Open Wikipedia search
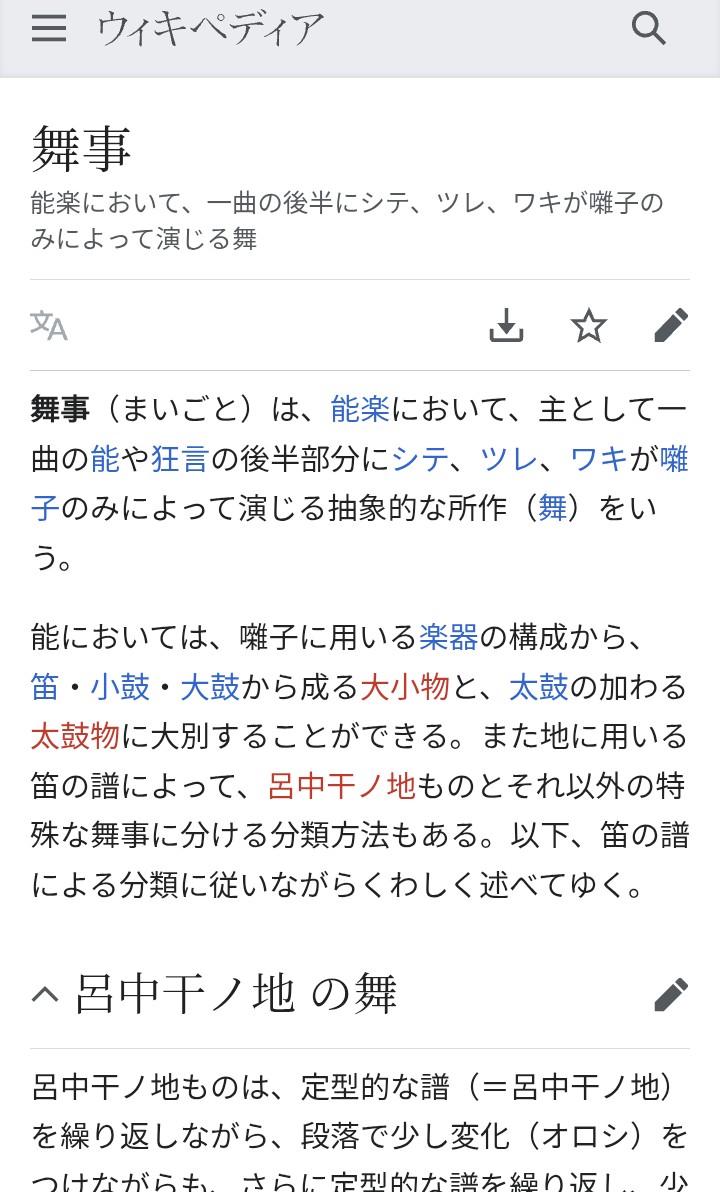This screenshot has width=720, height=1192. pos(649,28)
